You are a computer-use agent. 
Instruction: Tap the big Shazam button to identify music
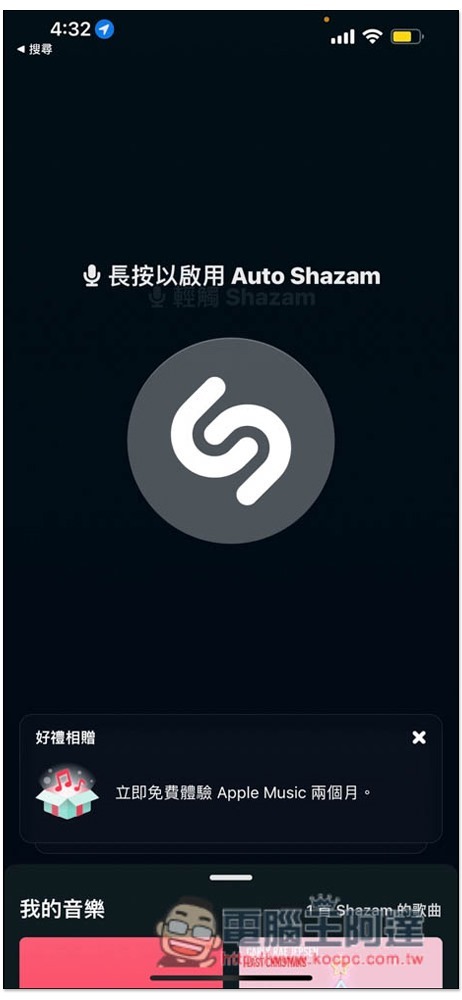(x=230, y=440)
